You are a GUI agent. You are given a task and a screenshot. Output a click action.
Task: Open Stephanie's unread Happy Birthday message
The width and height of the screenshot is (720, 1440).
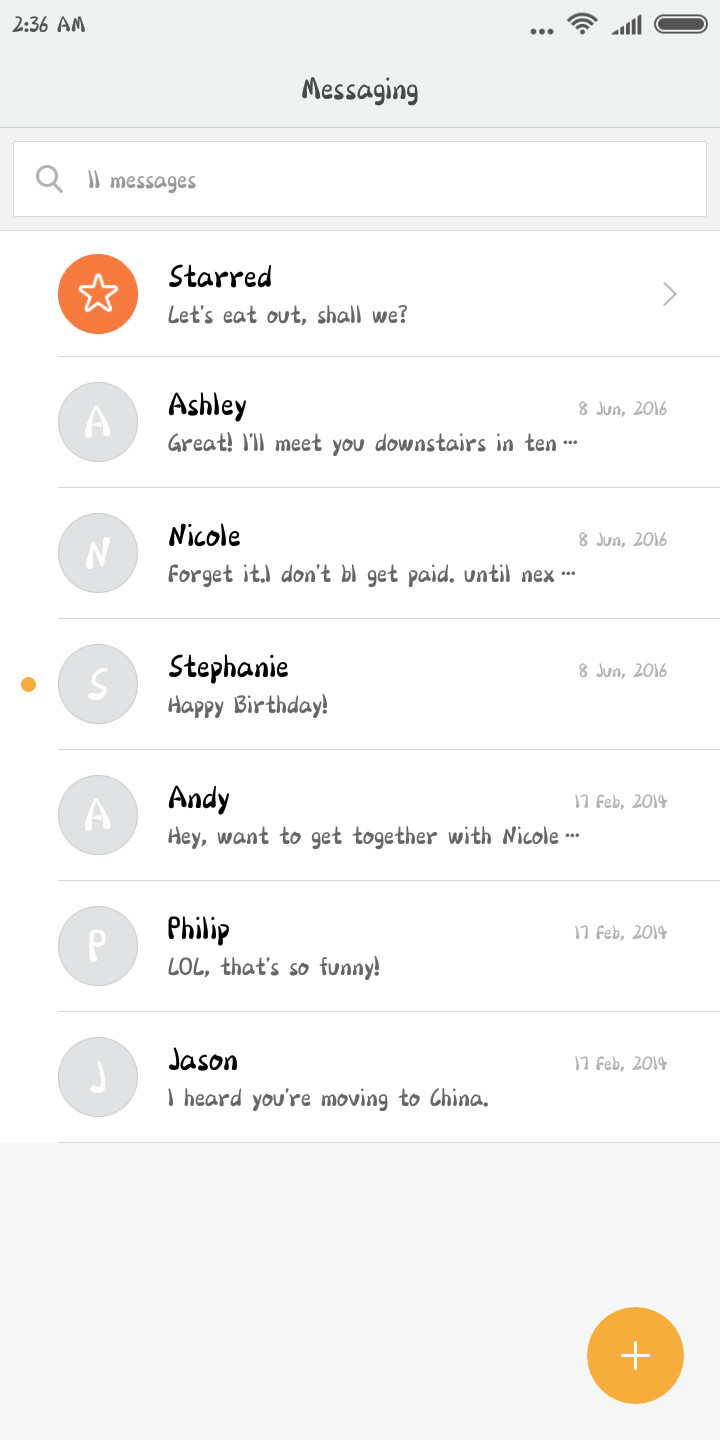tap(360, 684)
